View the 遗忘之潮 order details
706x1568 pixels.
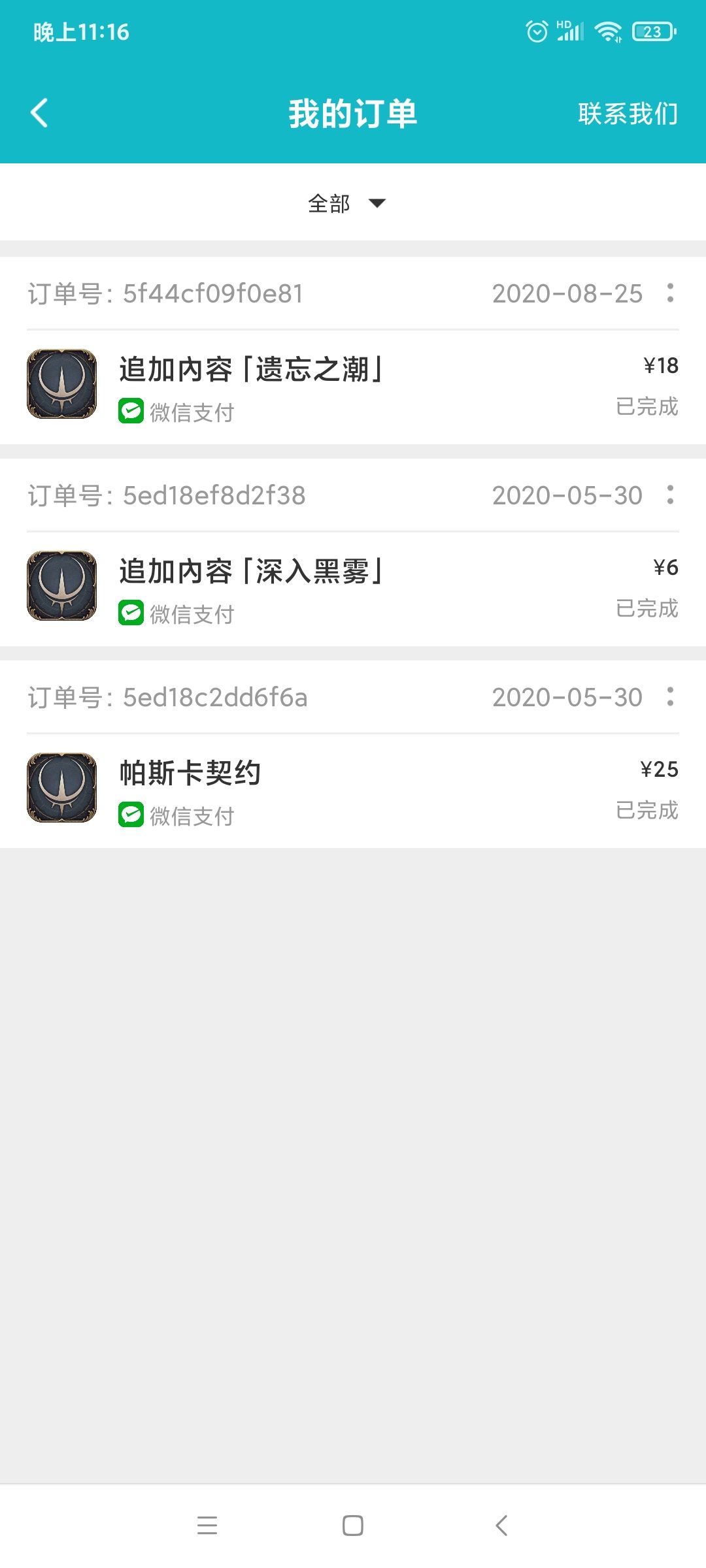coord(353,387)
